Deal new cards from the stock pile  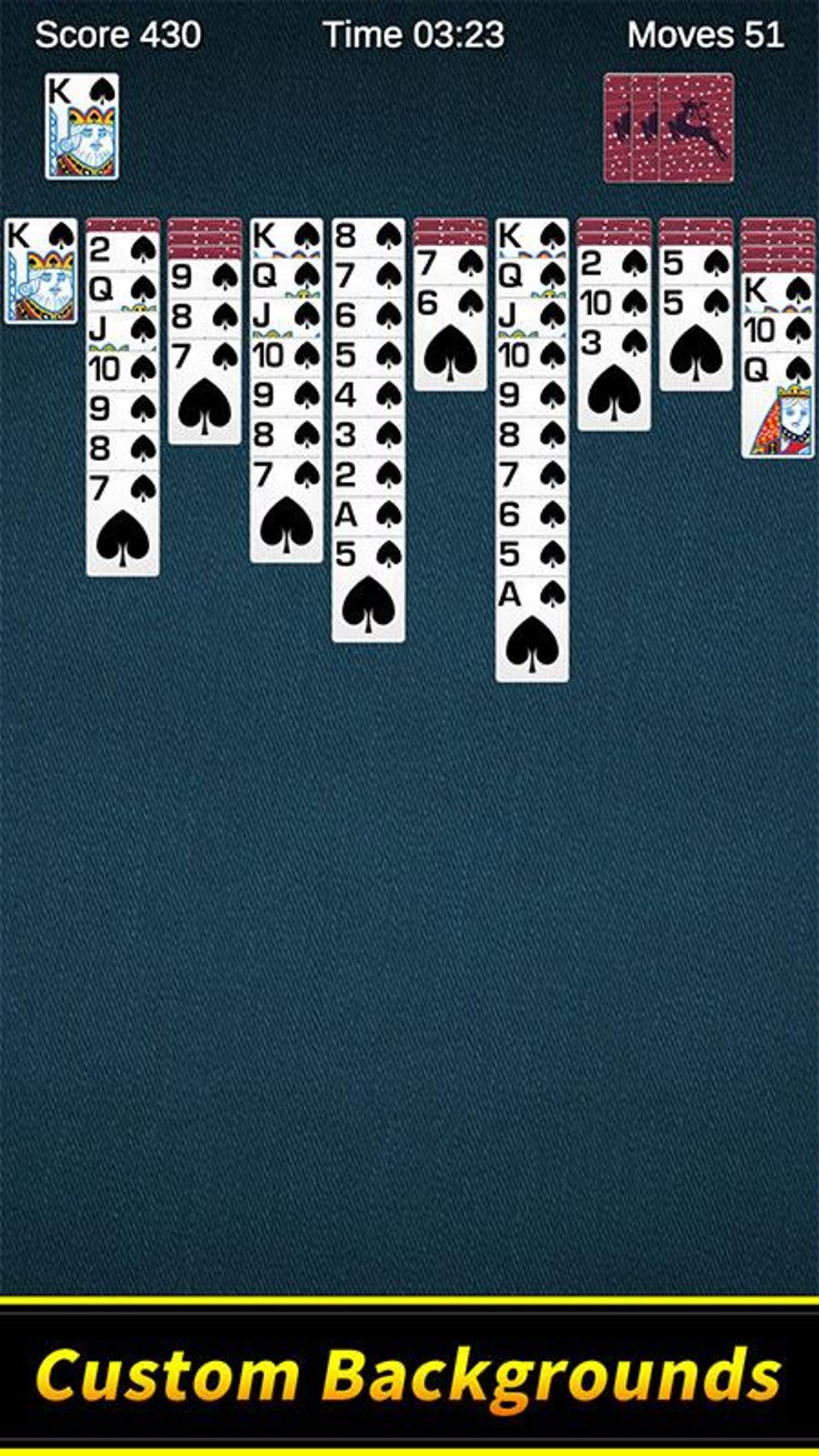click(668, 128)
